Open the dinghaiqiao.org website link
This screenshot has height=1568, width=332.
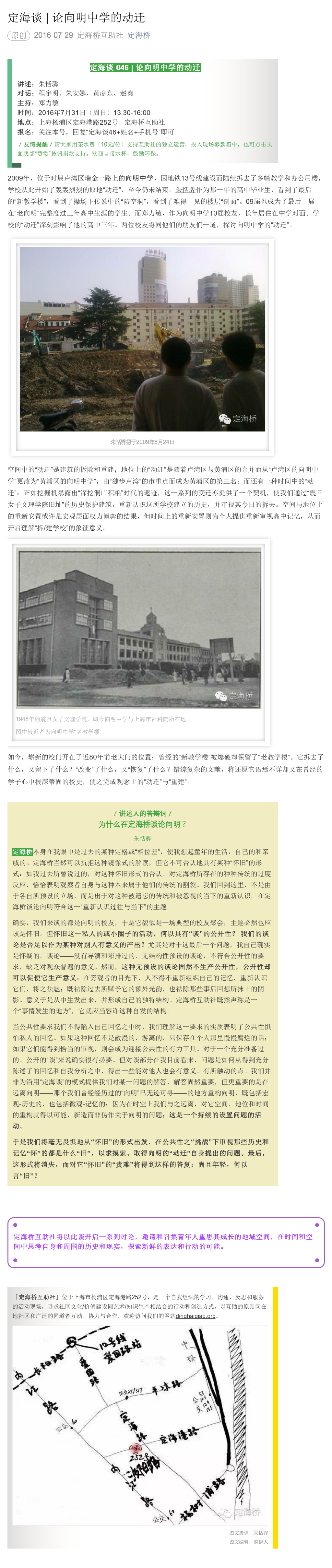196,1316
